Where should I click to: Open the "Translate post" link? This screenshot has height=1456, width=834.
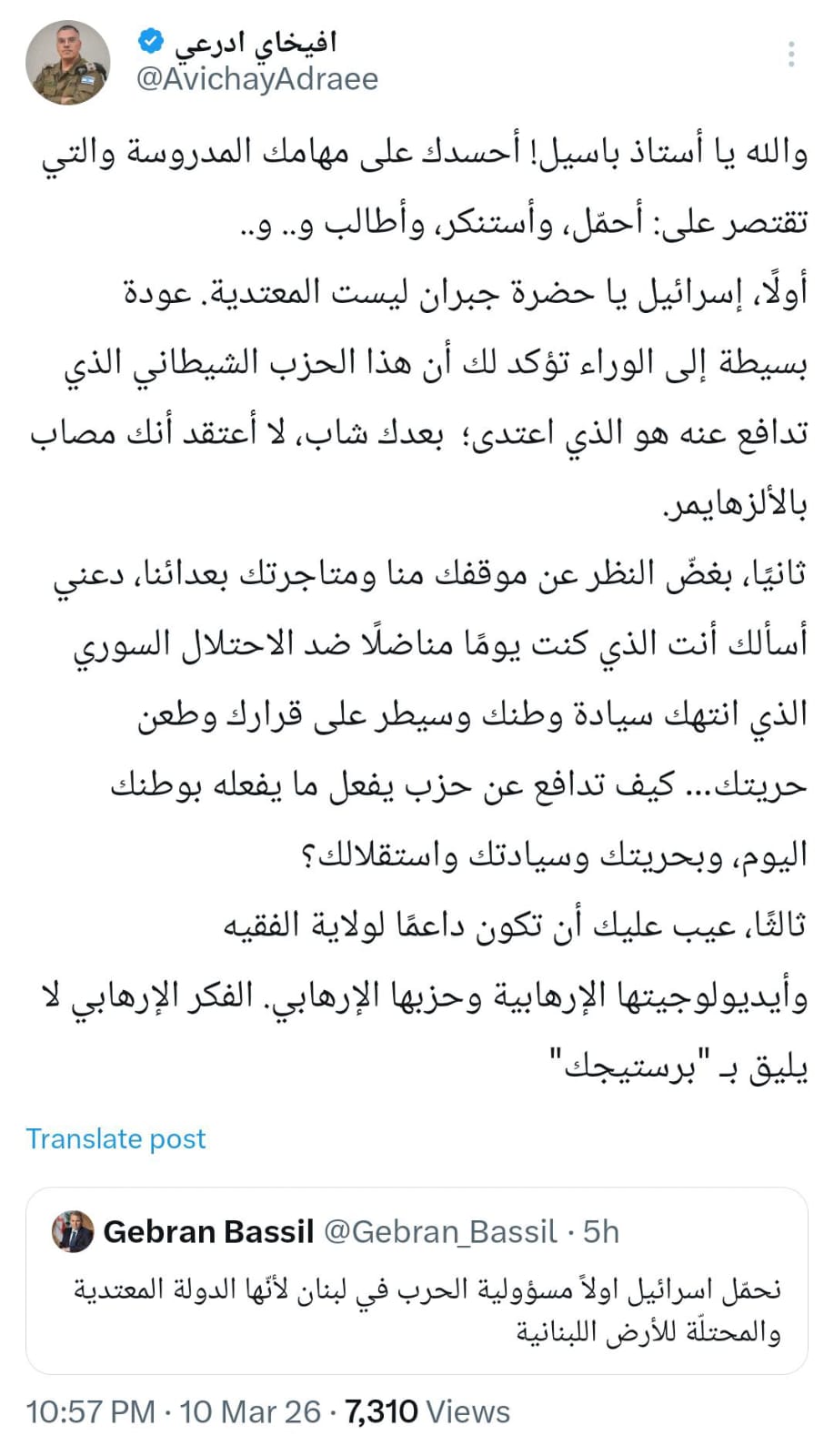[x=116, y=1138]
